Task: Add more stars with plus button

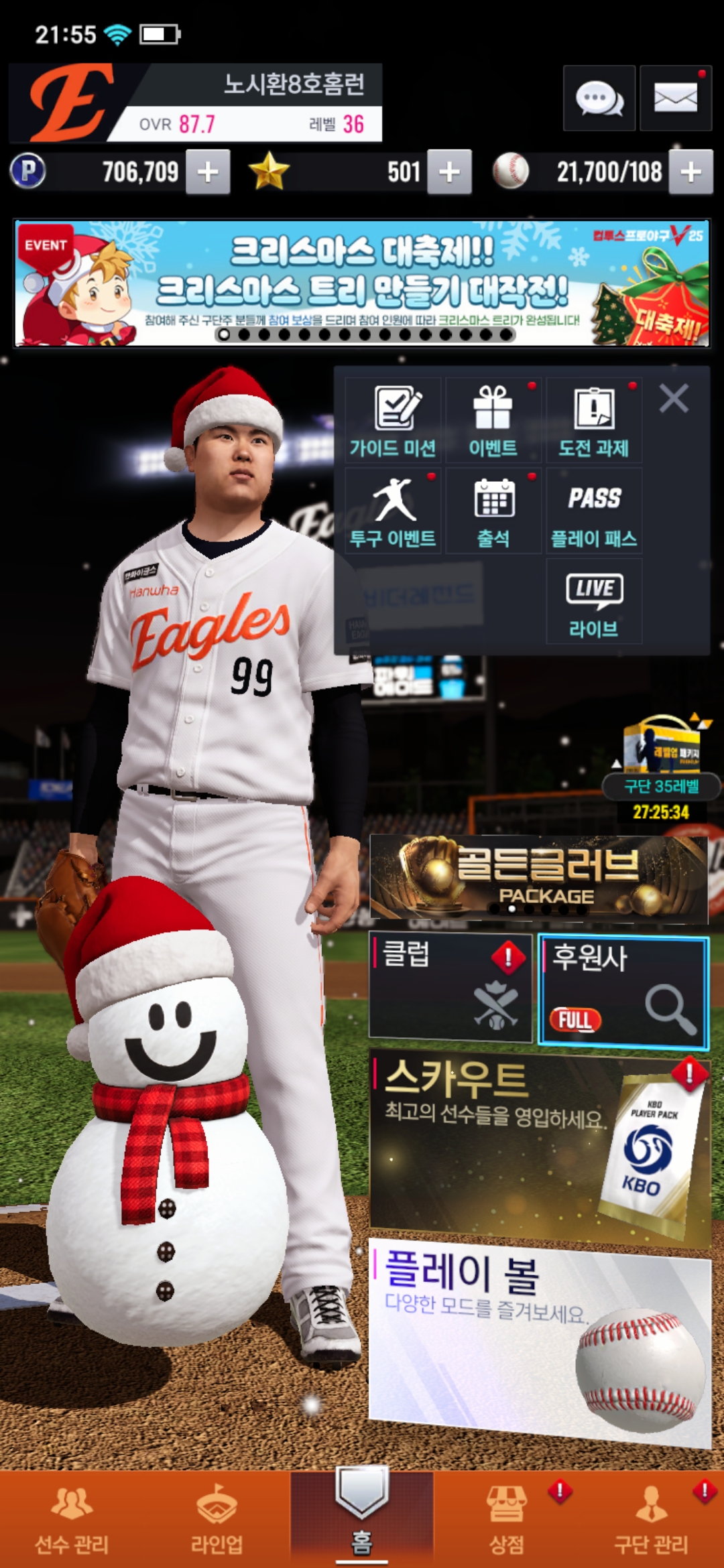Action: pos(449,172)
